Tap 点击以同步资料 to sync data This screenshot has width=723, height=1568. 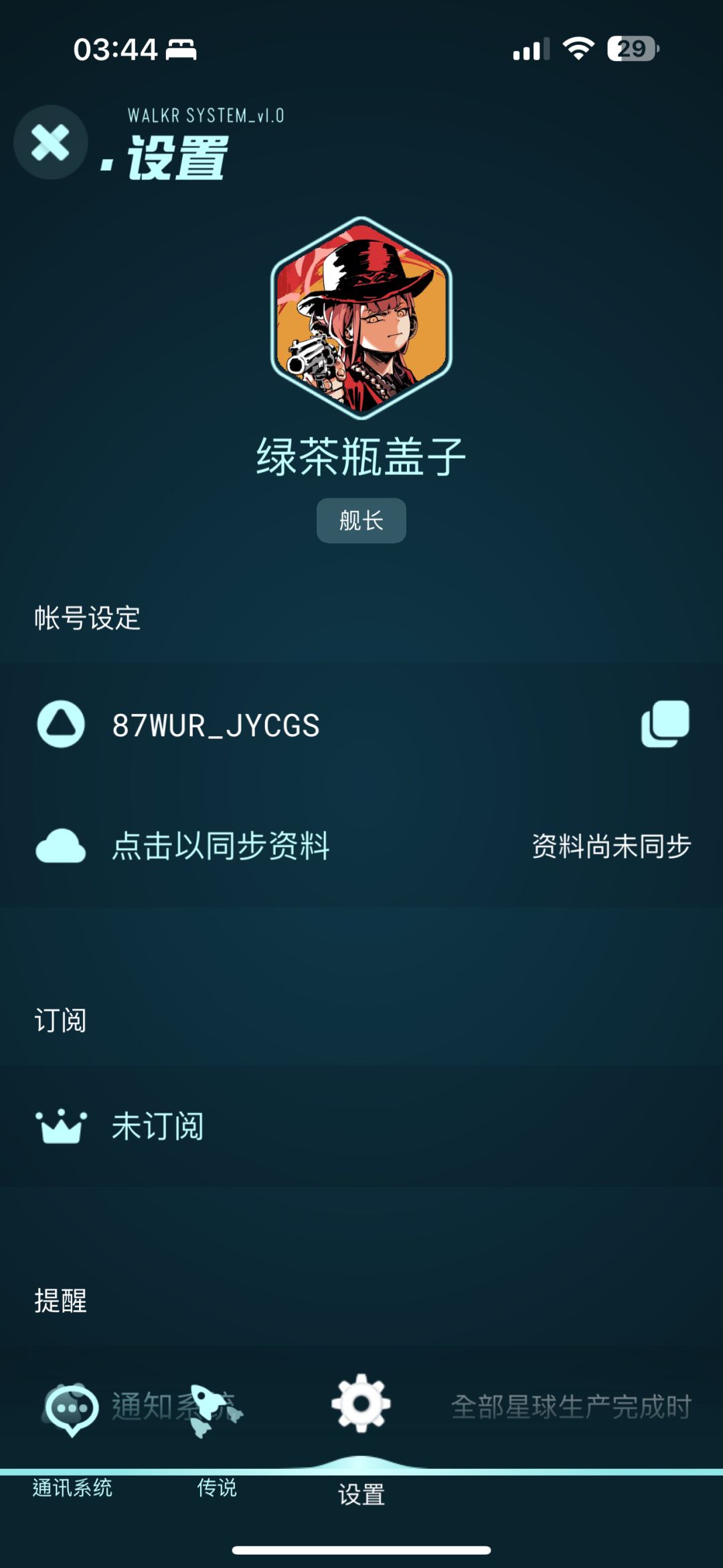[x=361, y=845]
